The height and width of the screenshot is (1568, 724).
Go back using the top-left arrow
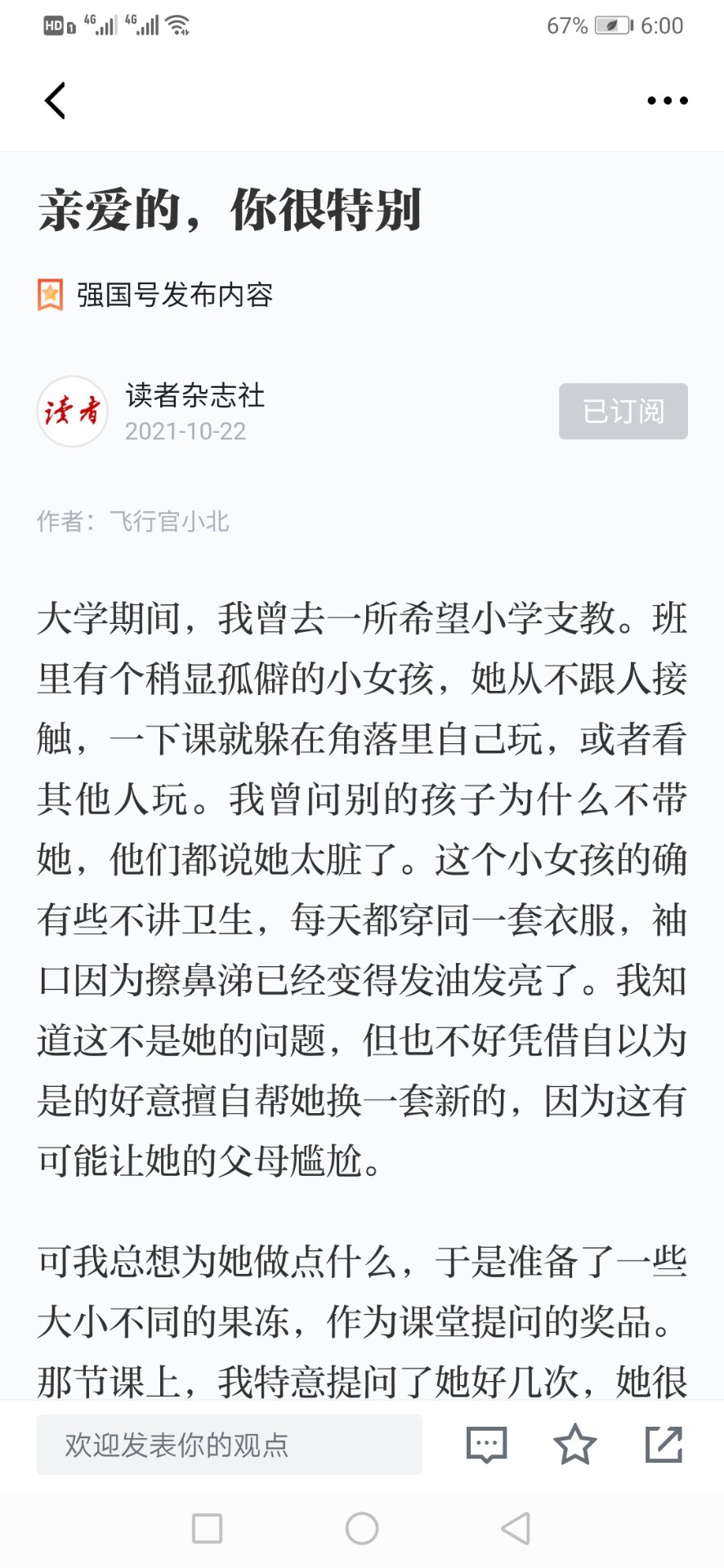pyautogui.click(x=55, y=101)
